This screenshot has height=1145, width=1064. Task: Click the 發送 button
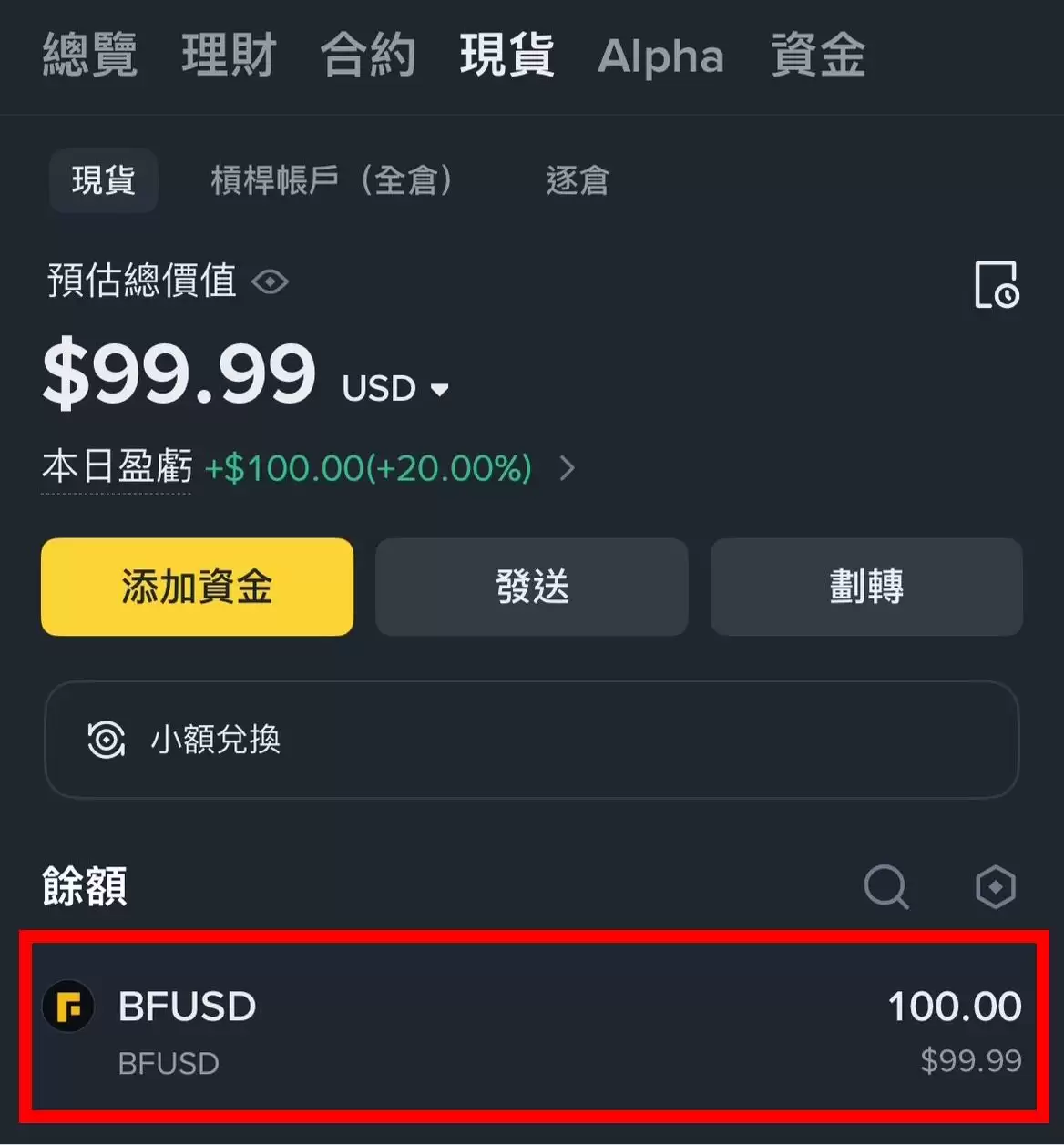click(x=531, y=587)
